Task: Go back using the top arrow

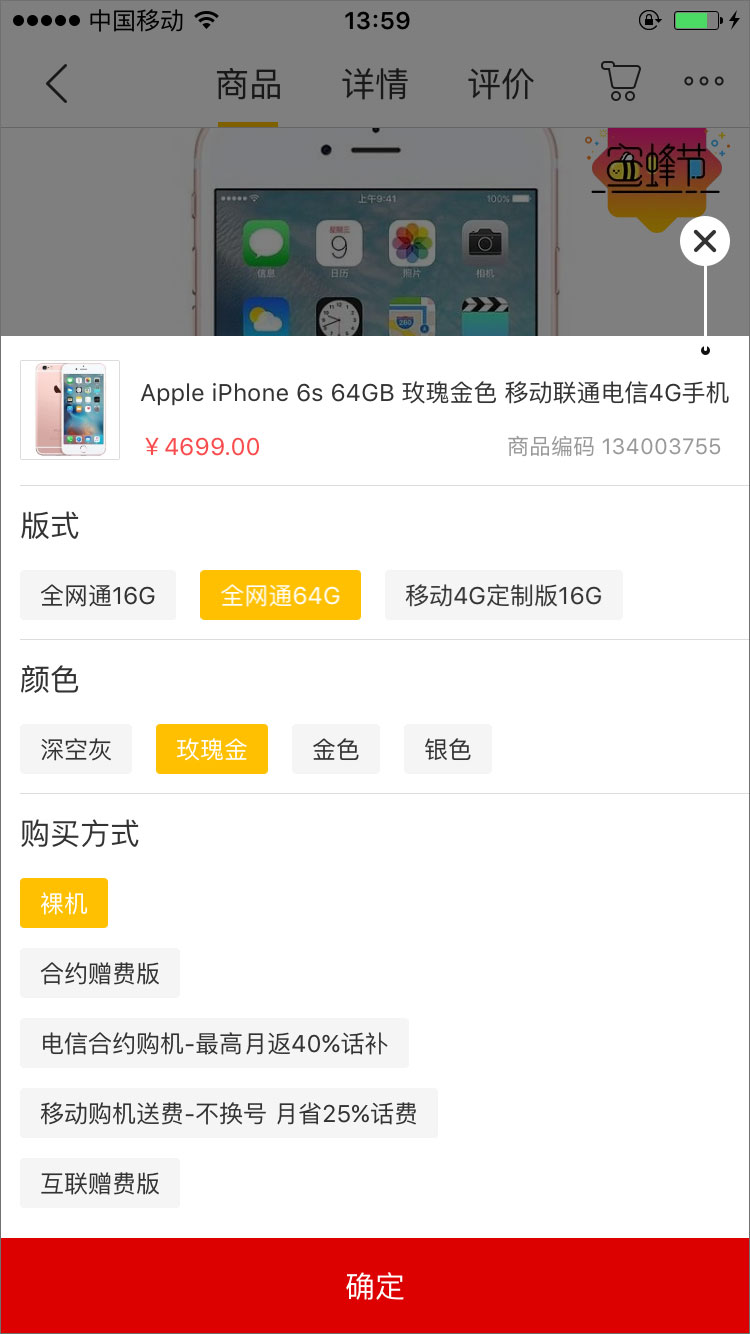Action: [57, 83]
